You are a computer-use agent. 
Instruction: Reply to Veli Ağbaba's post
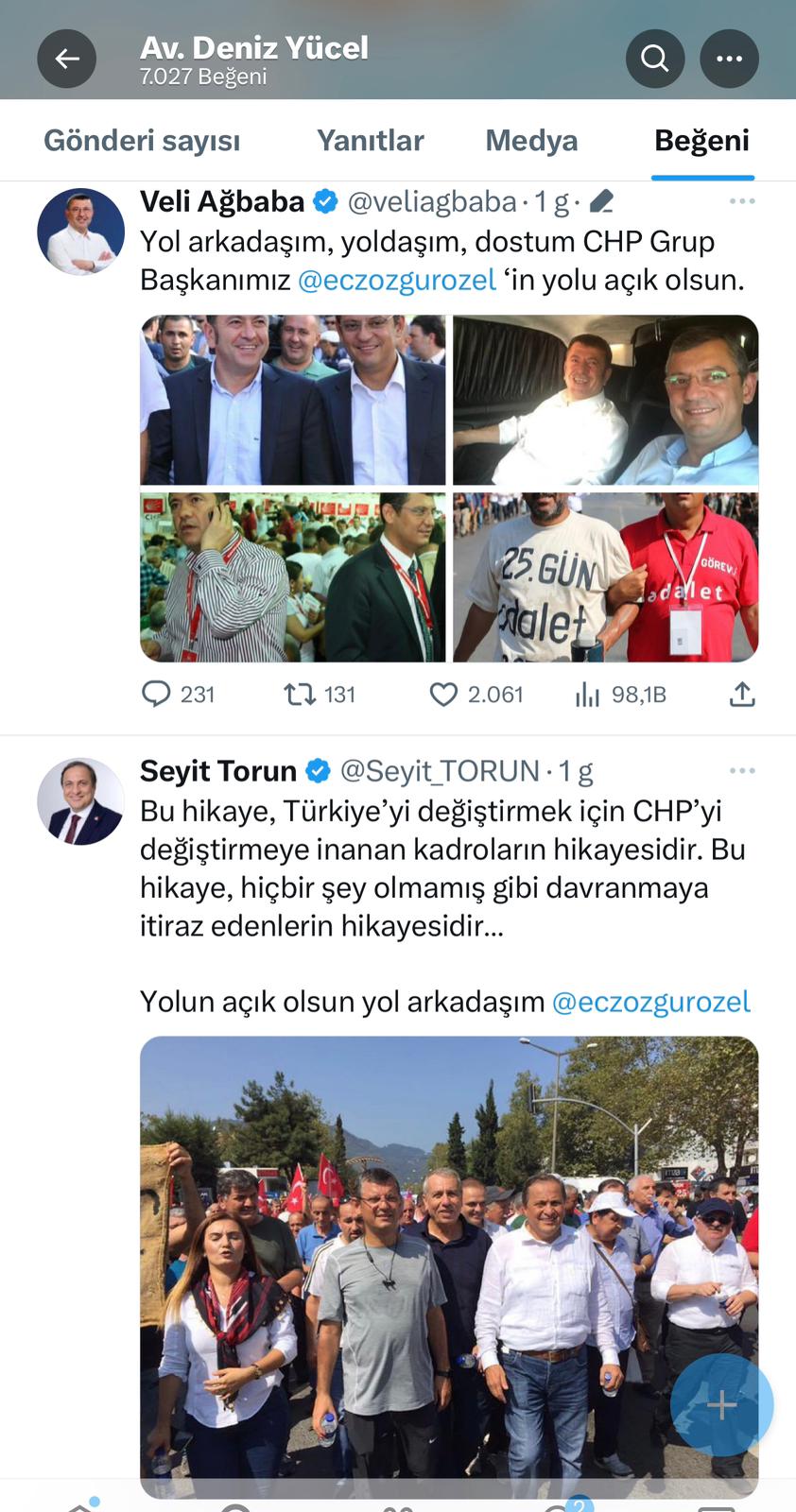point(156,695)
